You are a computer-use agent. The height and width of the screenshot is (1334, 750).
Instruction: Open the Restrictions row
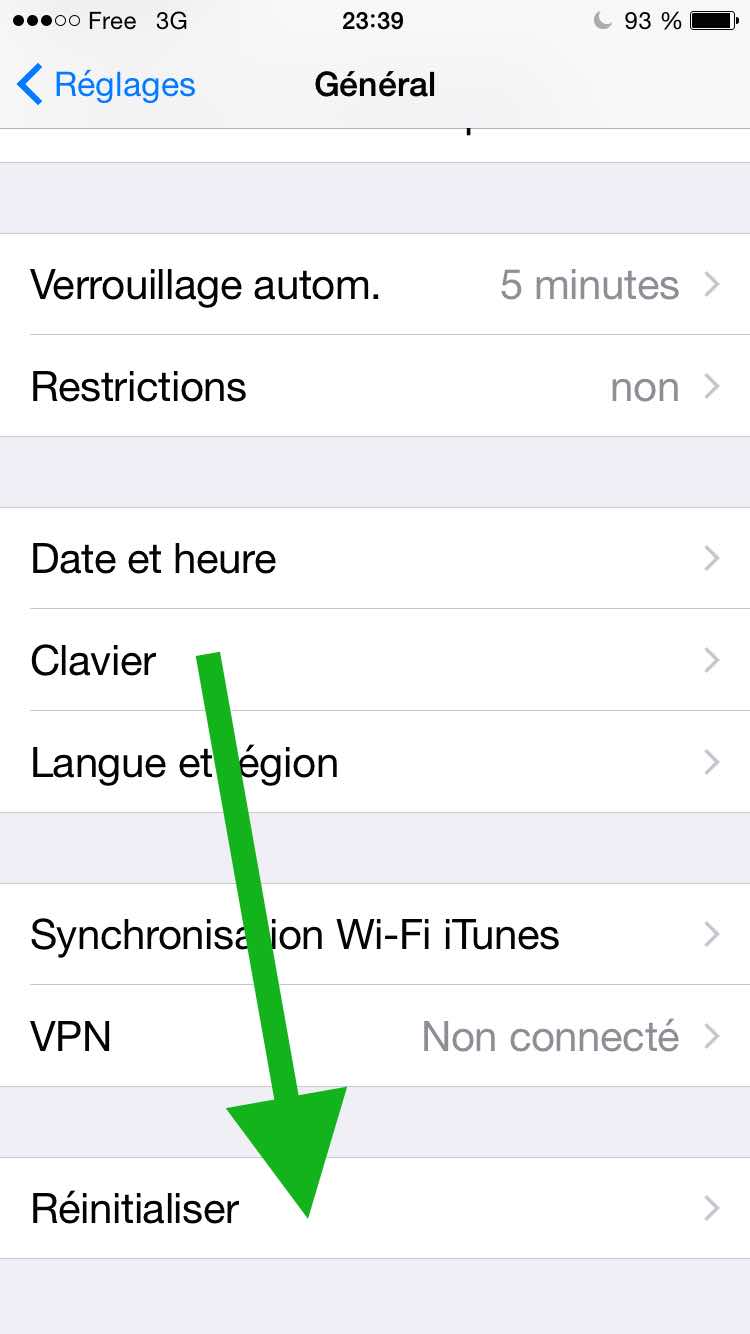pos(375,386)
